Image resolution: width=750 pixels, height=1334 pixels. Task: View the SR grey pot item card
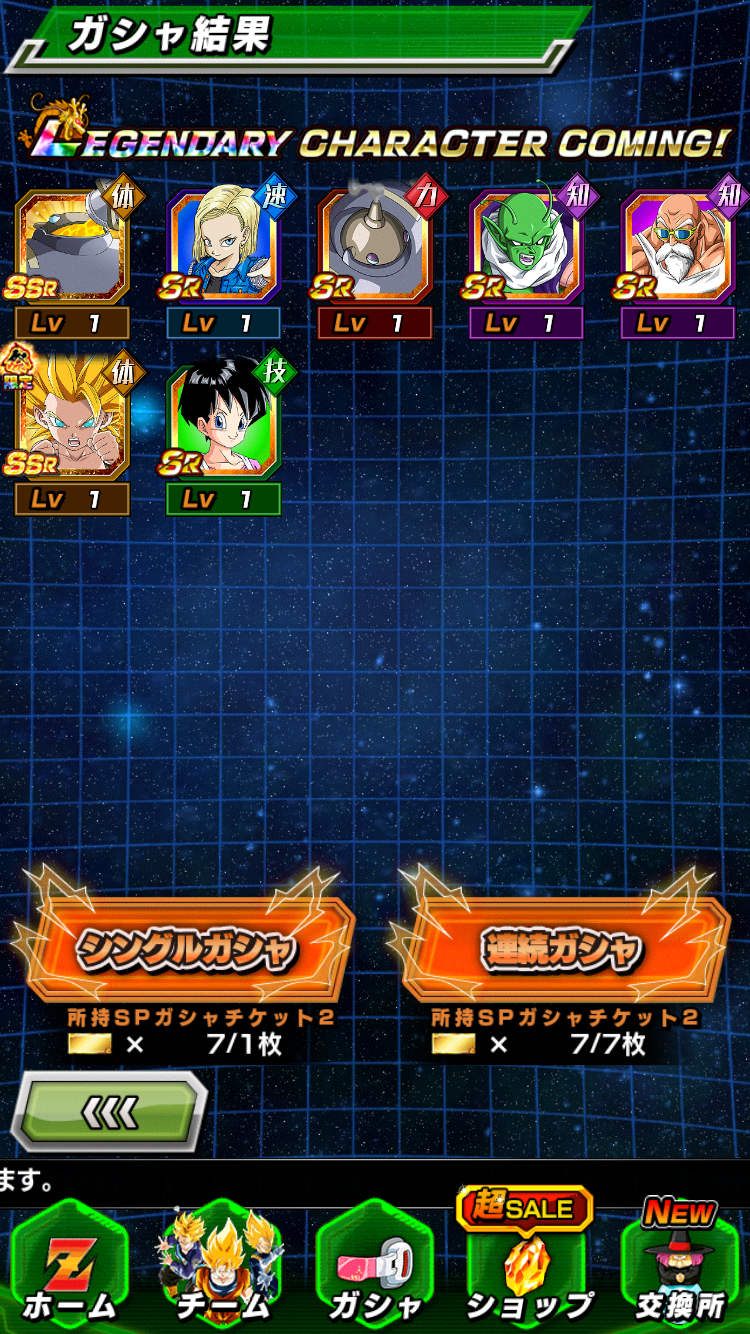375,260
